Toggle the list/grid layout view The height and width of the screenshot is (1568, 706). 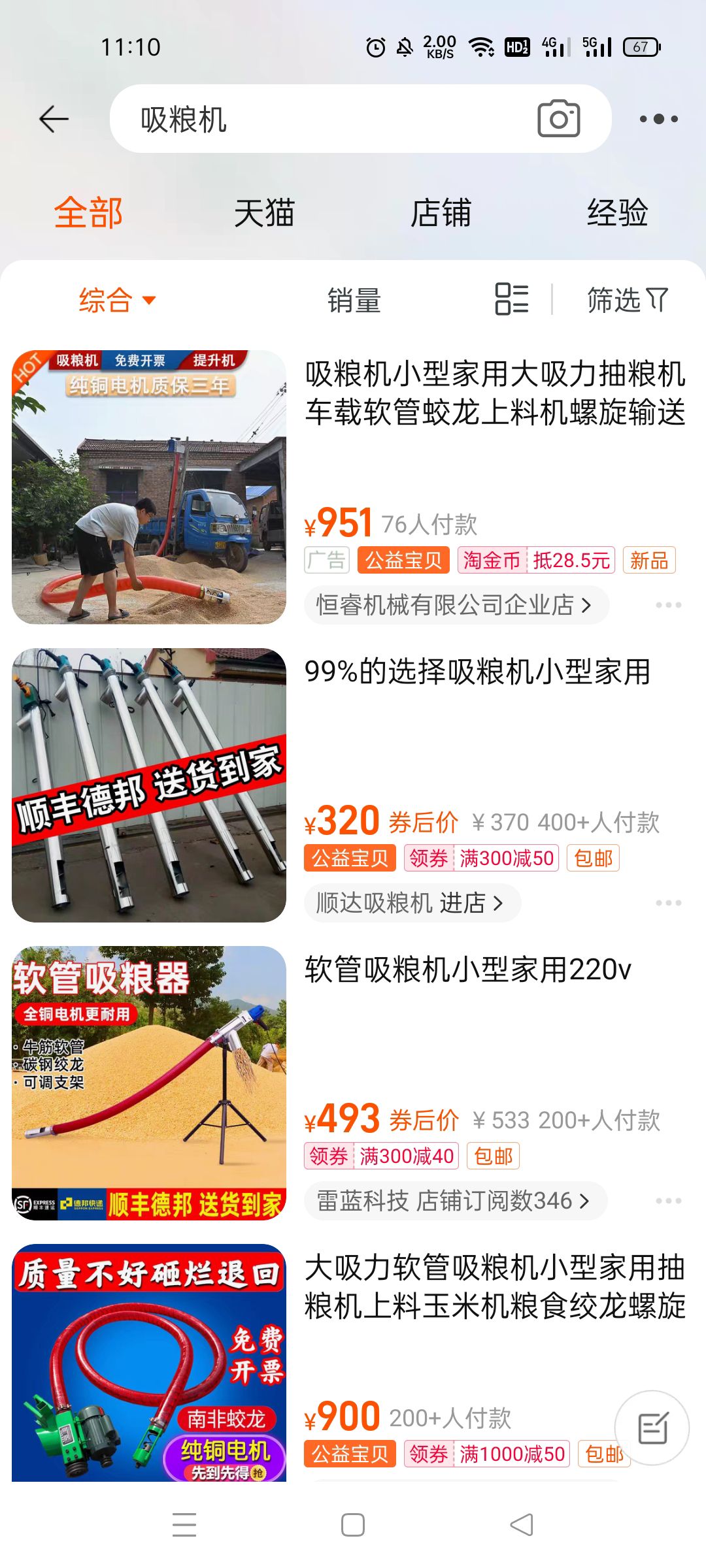coord(512,299)
